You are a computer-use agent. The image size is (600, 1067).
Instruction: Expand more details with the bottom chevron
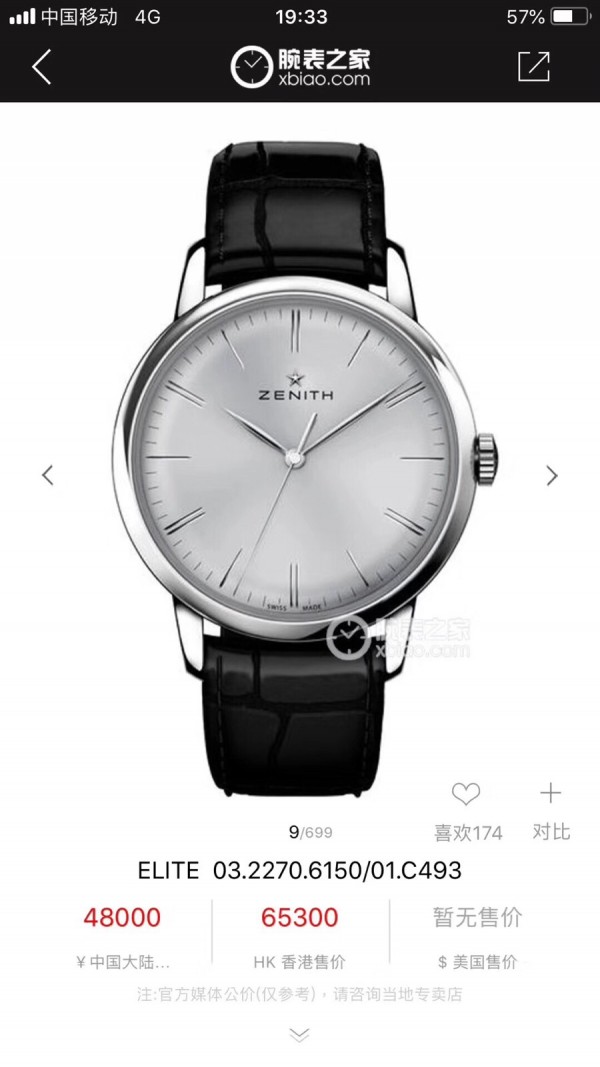(x=299, y=1035)
